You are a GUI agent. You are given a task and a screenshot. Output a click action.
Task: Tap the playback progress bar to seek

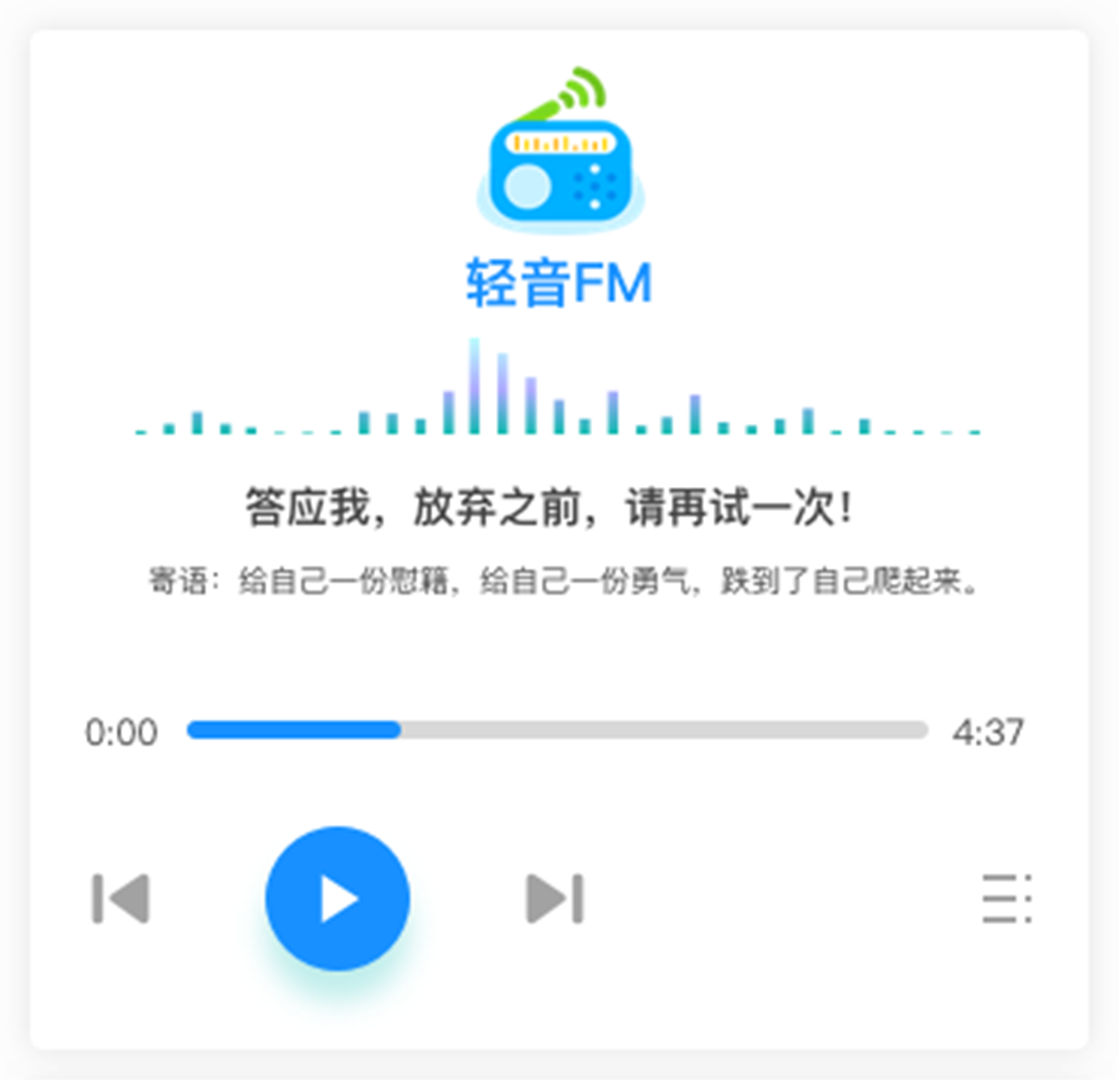tap(557, 730)
